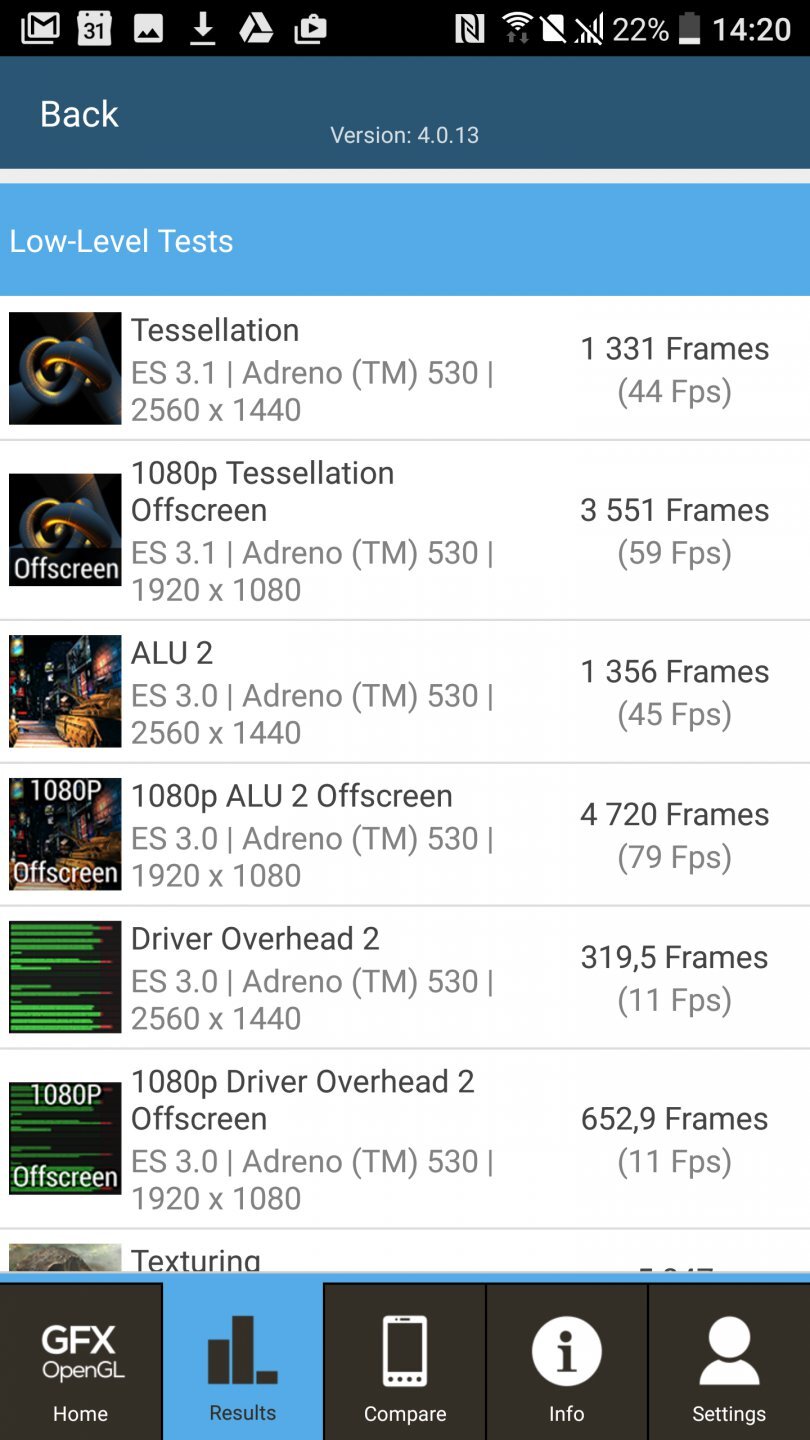Open the Driver Overhead 2 onscreen result

pyautogui.click(x=404, y=978)
